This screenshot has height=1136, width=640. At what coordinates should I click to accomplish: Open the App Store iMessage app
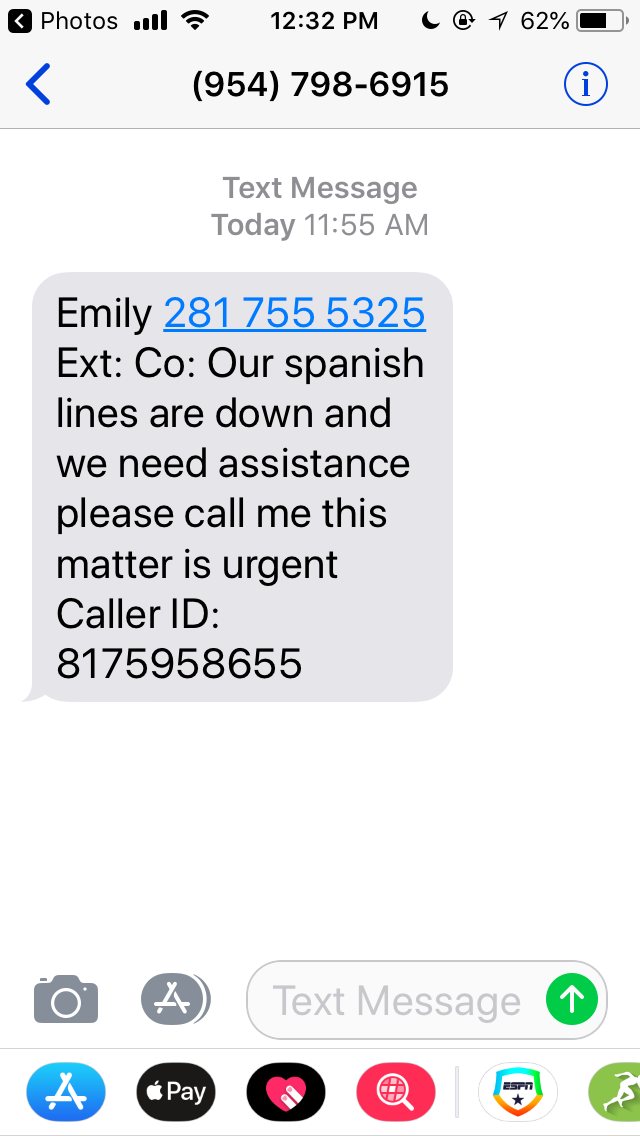point(66,1091)
